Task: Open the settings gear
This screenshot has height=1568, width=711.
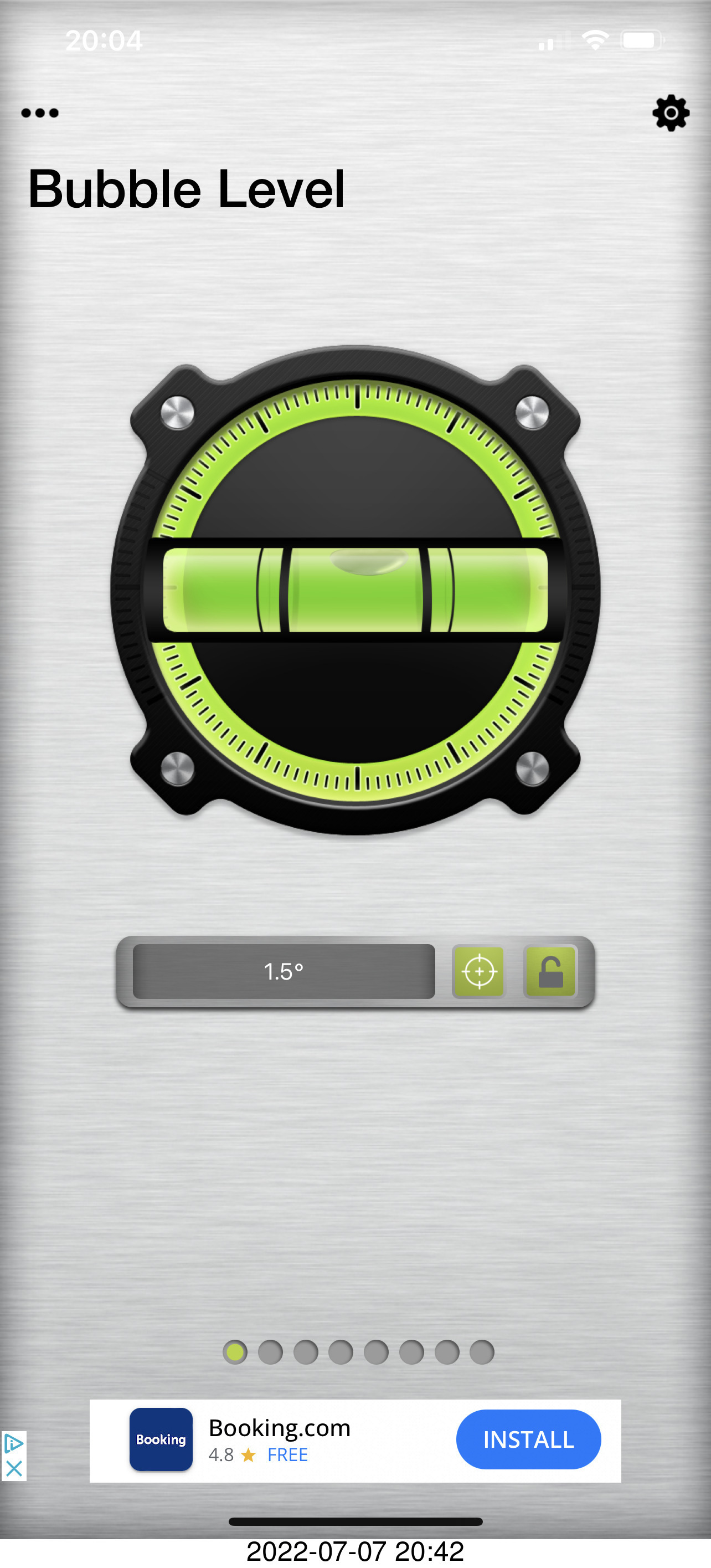Action: tap(671, 112)
